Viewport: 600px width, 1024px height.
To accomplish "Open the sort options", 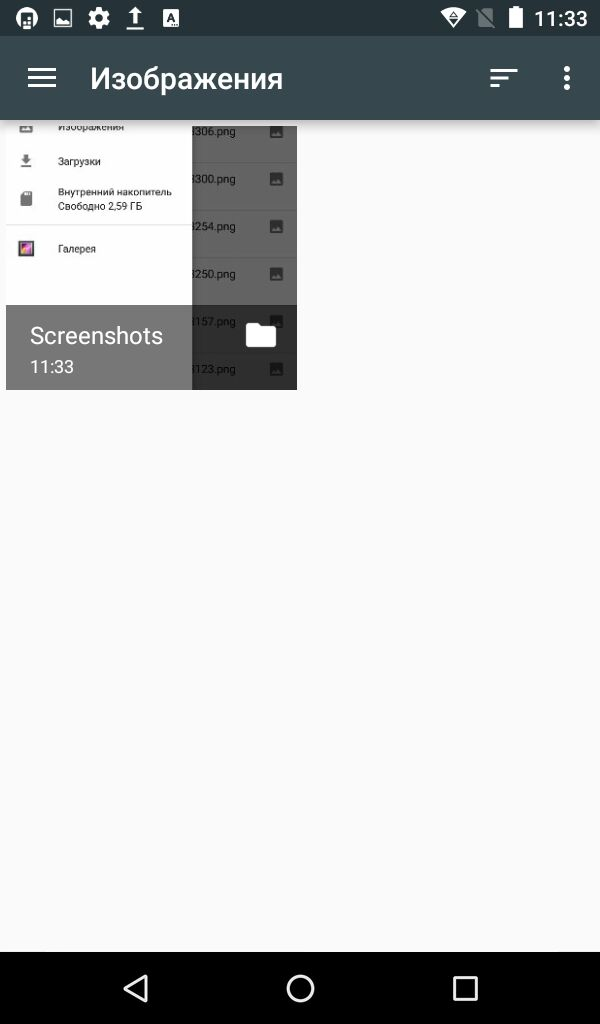I will pos(503,78).
